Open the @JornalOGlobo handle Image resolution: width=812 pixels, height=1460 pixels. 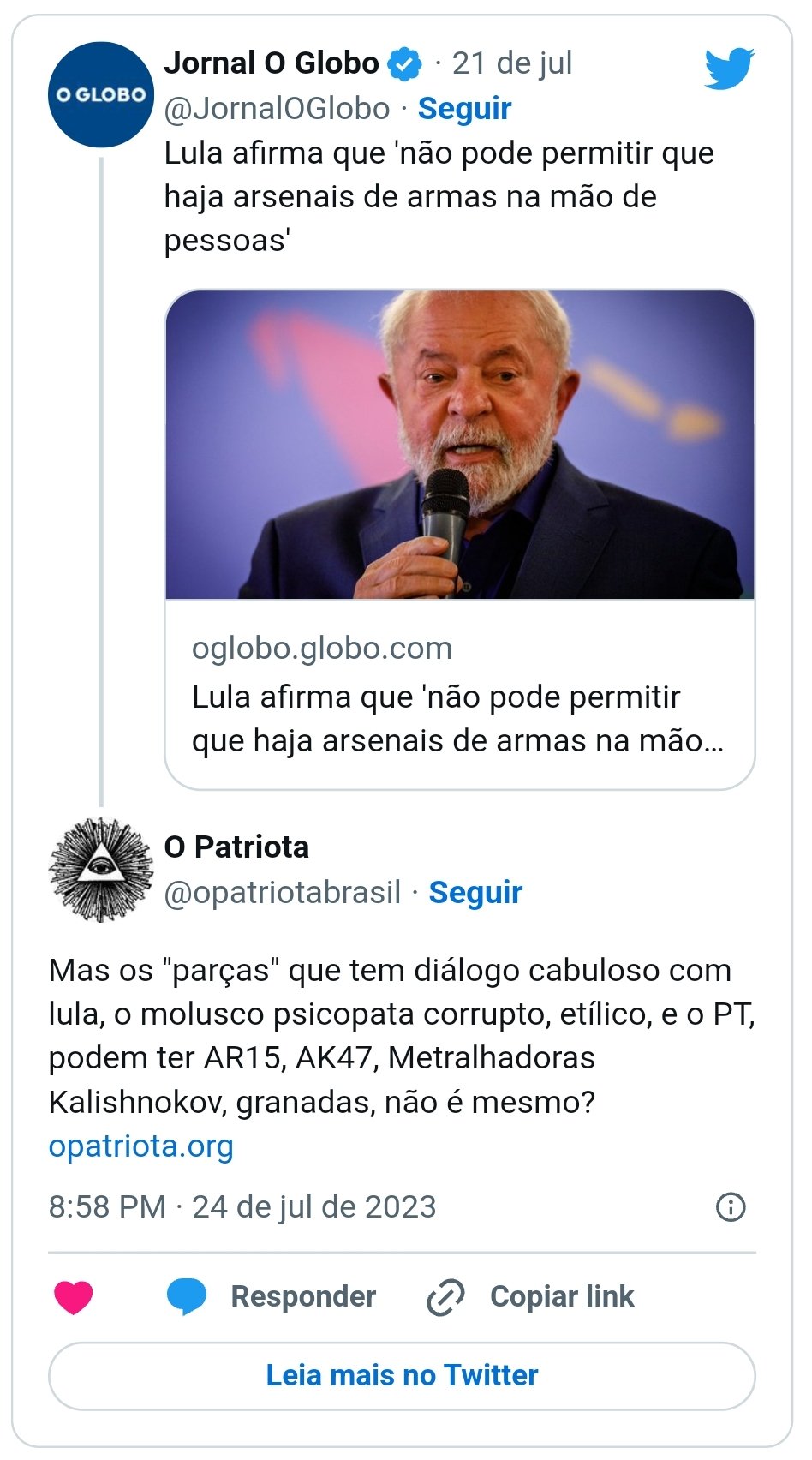[277, 109]
